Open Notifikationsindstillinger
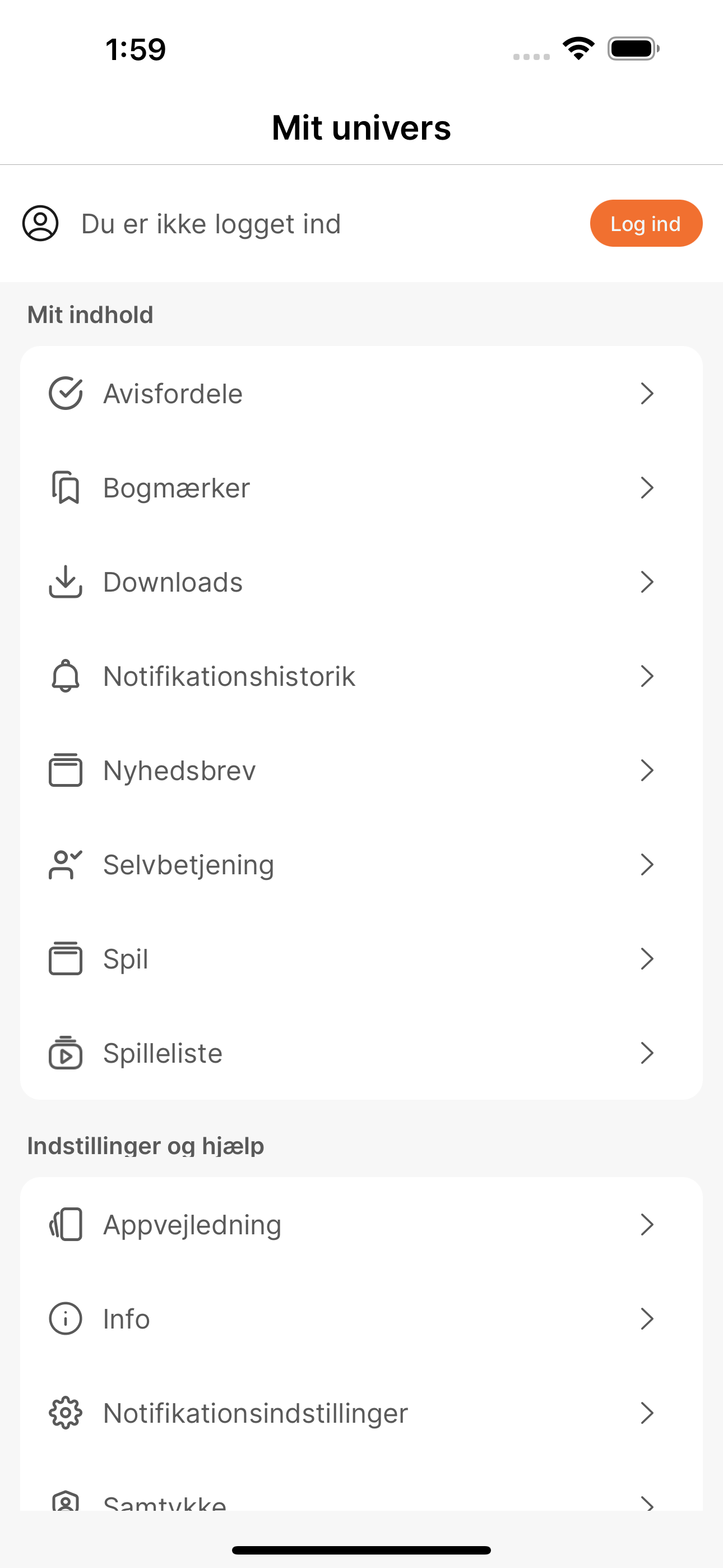 coord(361,1413)
